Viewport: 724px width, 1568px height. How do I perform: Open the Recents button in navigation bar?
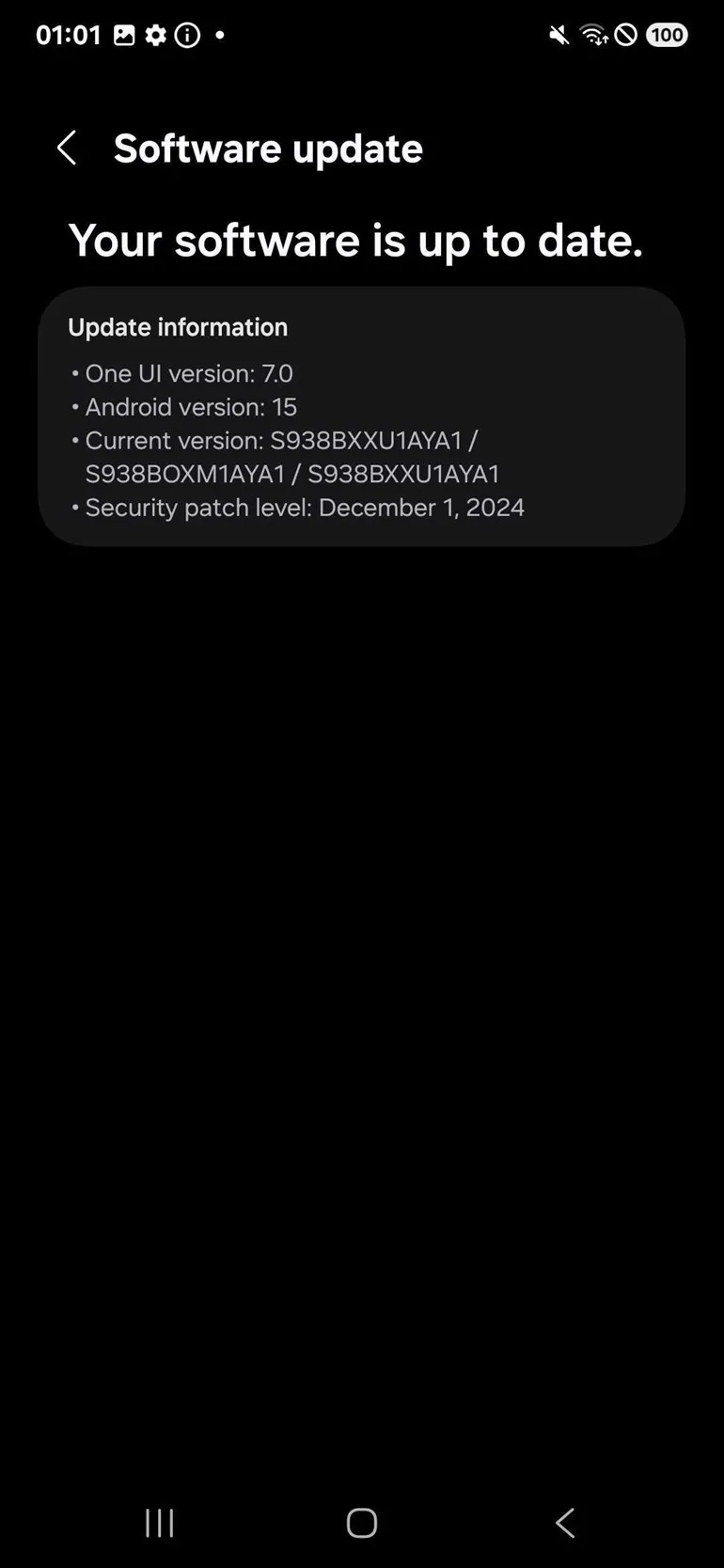[159, 1523]
